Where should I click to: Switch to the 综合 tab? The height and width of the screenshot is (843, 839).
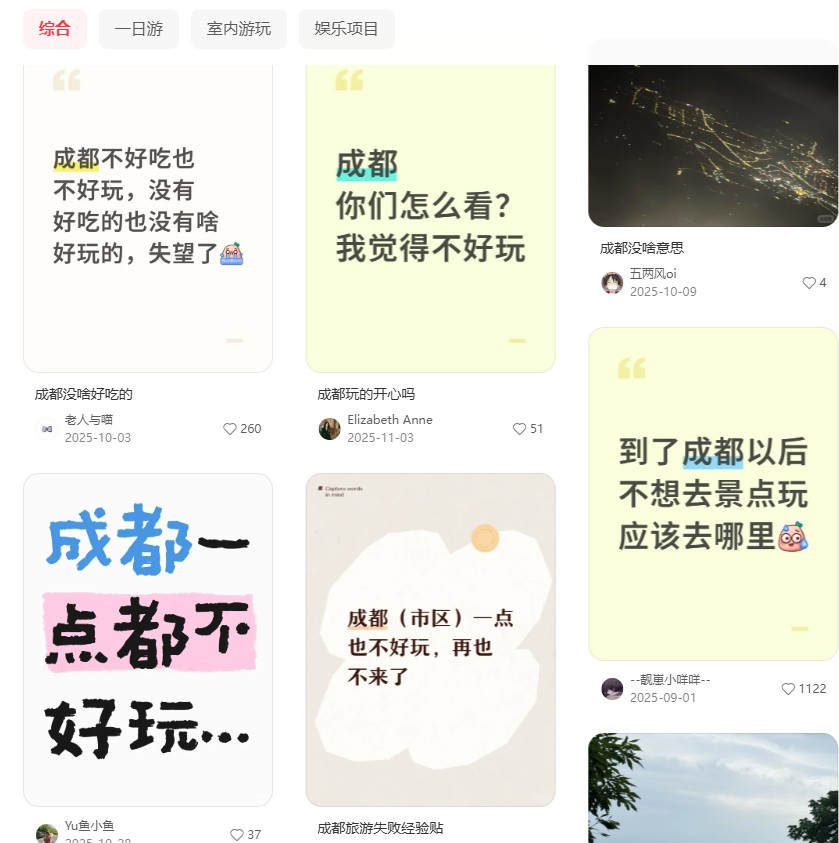[x=55, y=29]
